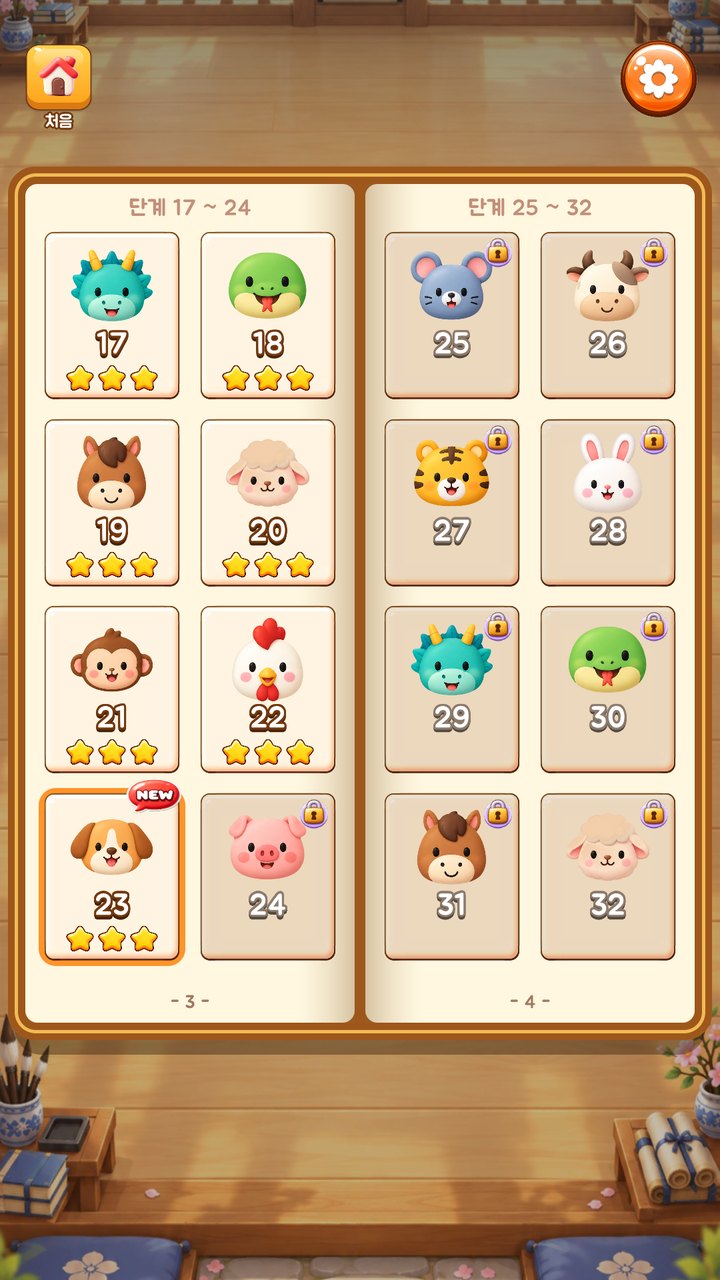Select locked stage 26 cow card

coord(608,315)
